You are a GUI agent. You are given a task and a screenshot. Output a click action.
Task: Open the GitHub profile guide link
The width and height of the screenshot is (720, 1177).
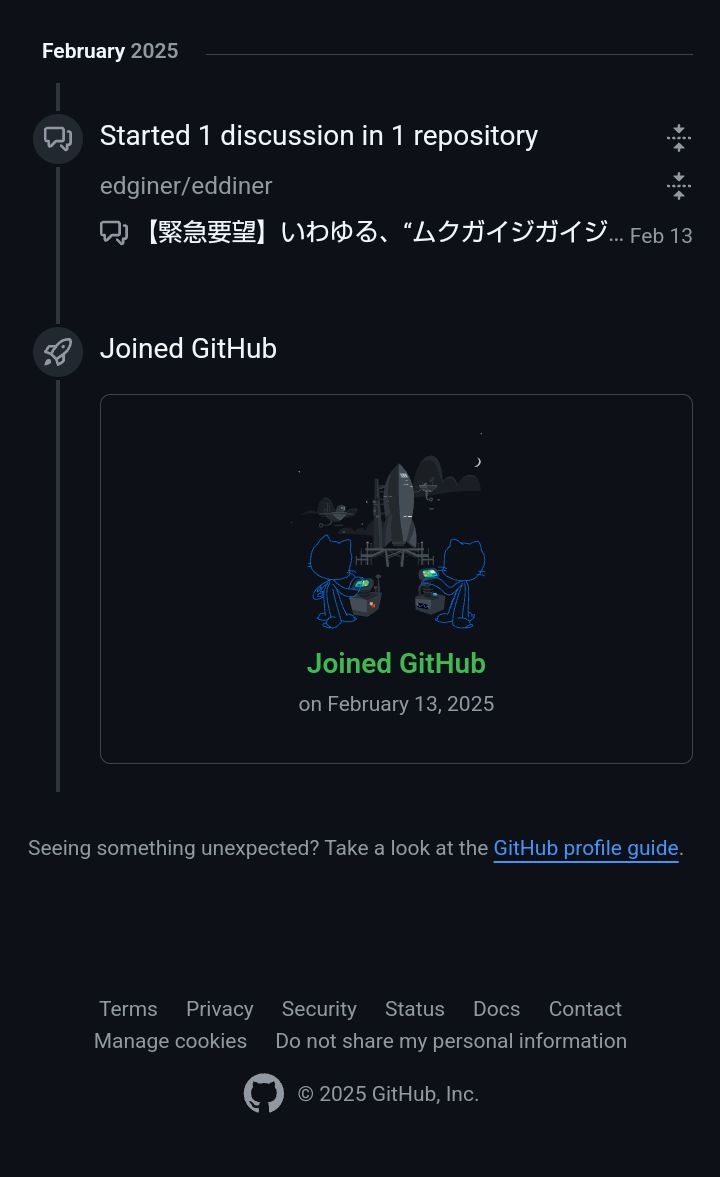586,848
